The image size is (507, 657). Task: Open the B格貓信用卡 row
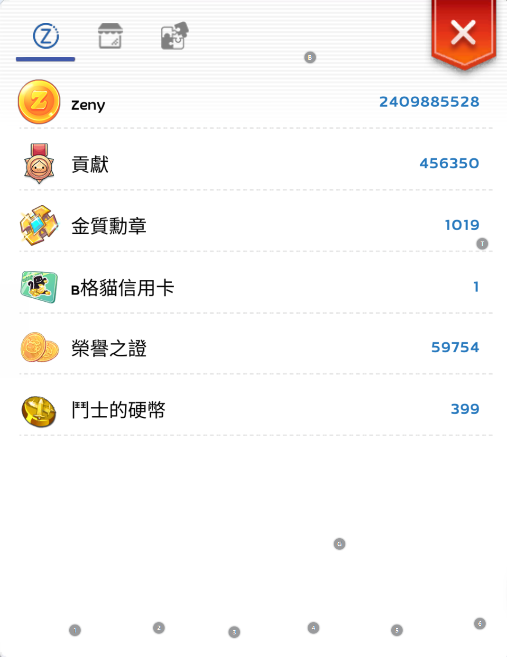[256, 287]
